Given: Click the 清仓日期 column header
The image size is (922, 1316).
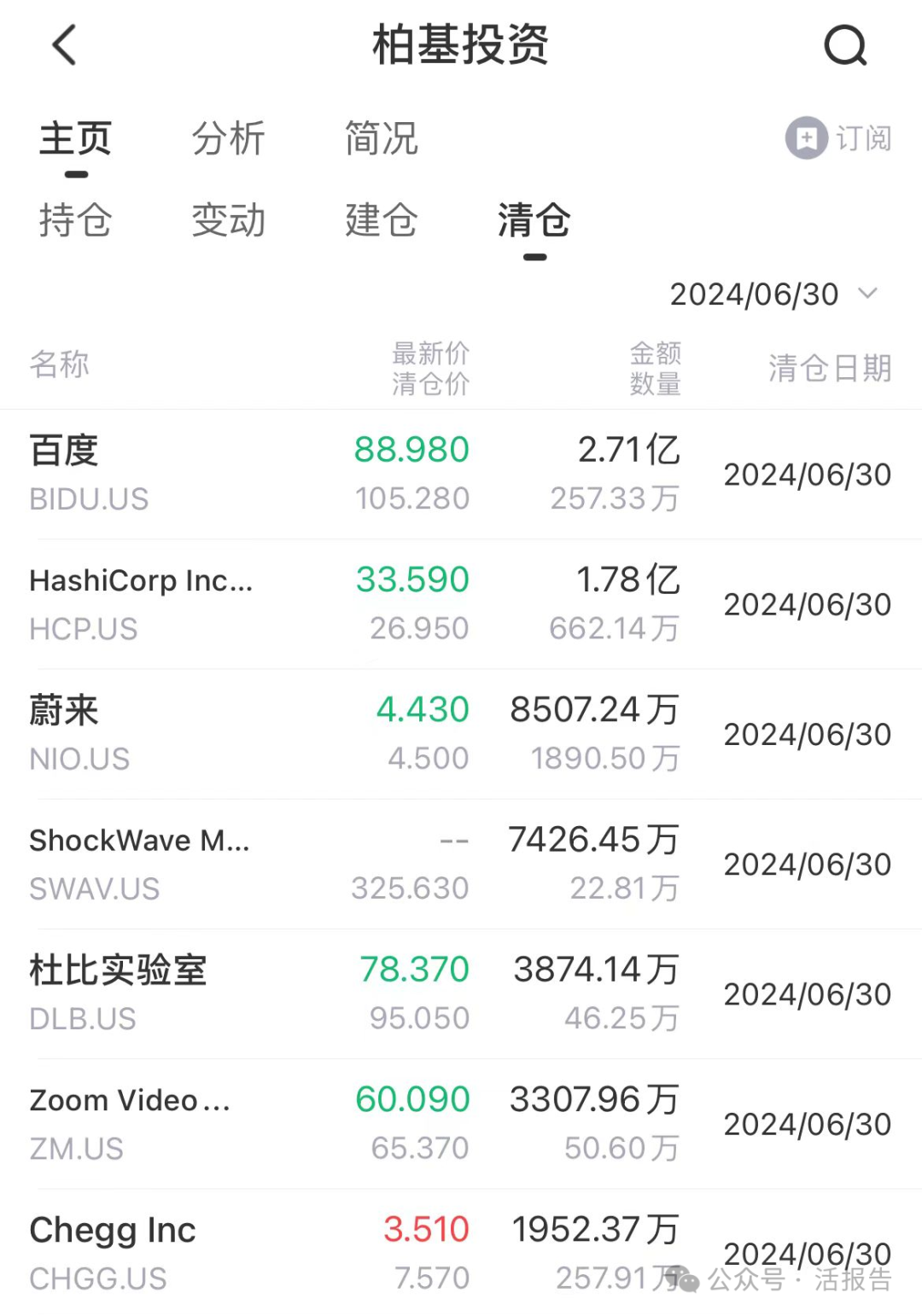Looking at the screenshot, I should click(x=830, y=368).
